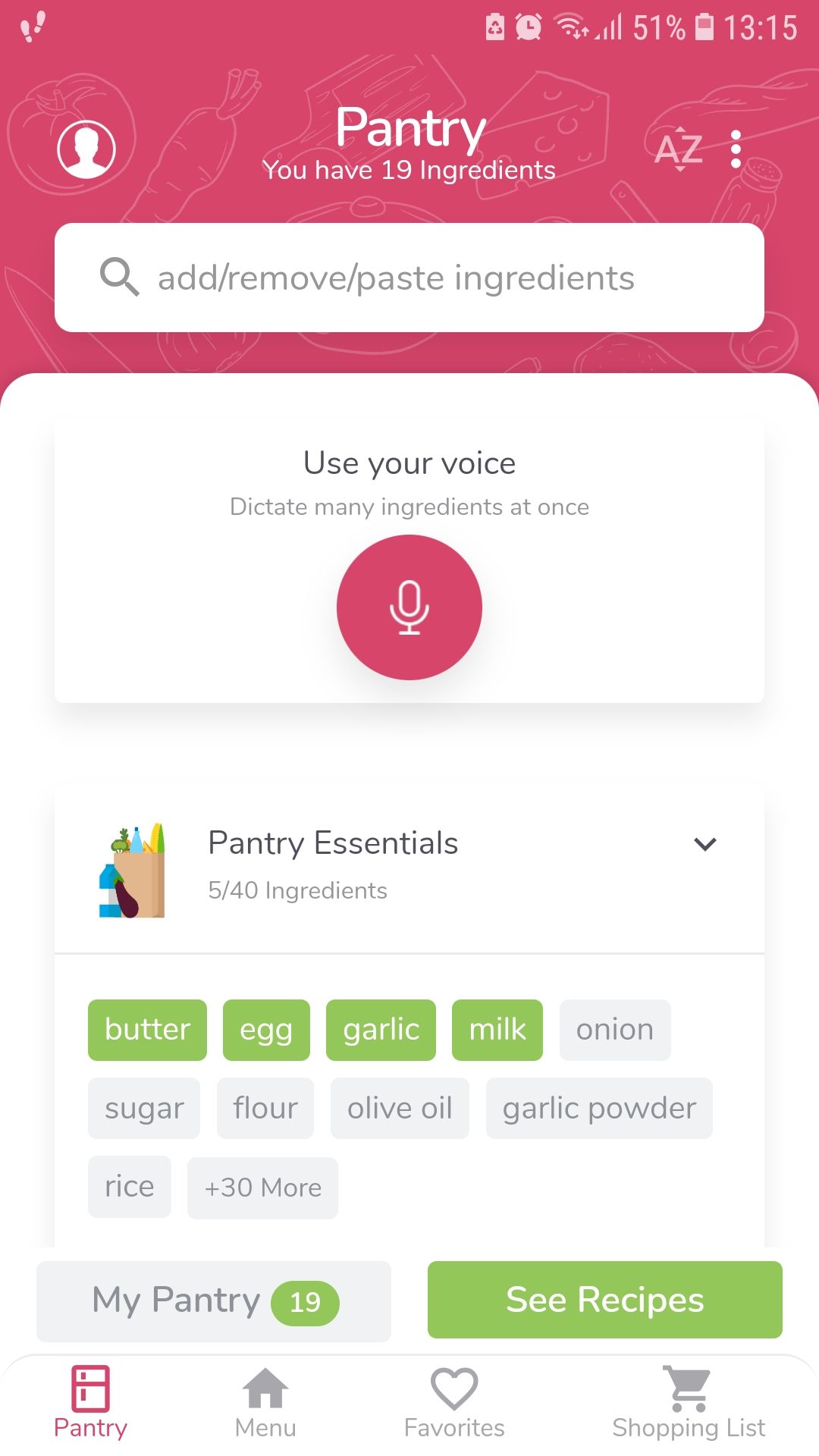Open the three-dot overflow menu
Viewport: 819px width, 1456px height.
point(735,149)
